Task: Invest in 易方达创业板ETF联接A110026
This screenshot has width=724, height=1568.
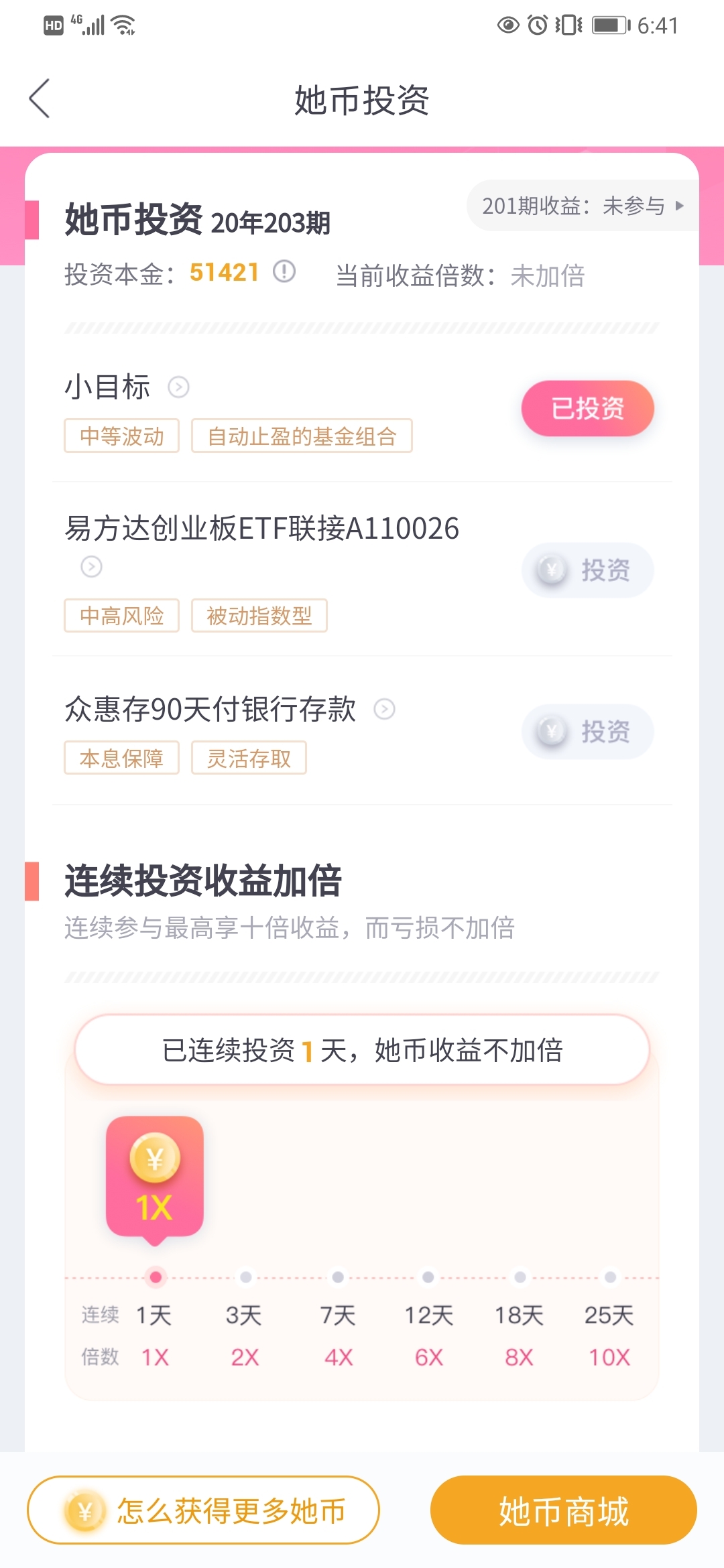Action: tap(587, 570)
